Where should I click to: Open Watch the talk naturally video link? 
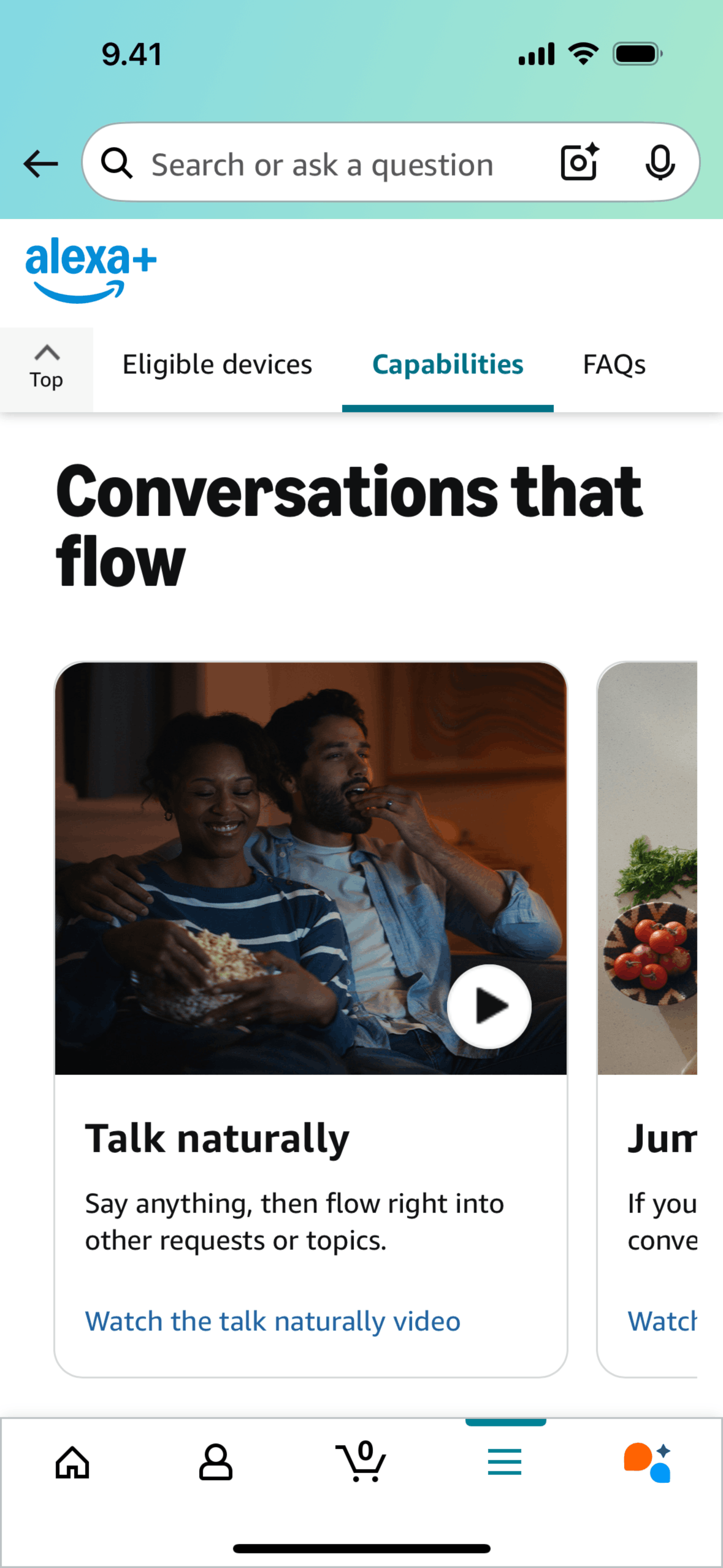[272, 1321]
